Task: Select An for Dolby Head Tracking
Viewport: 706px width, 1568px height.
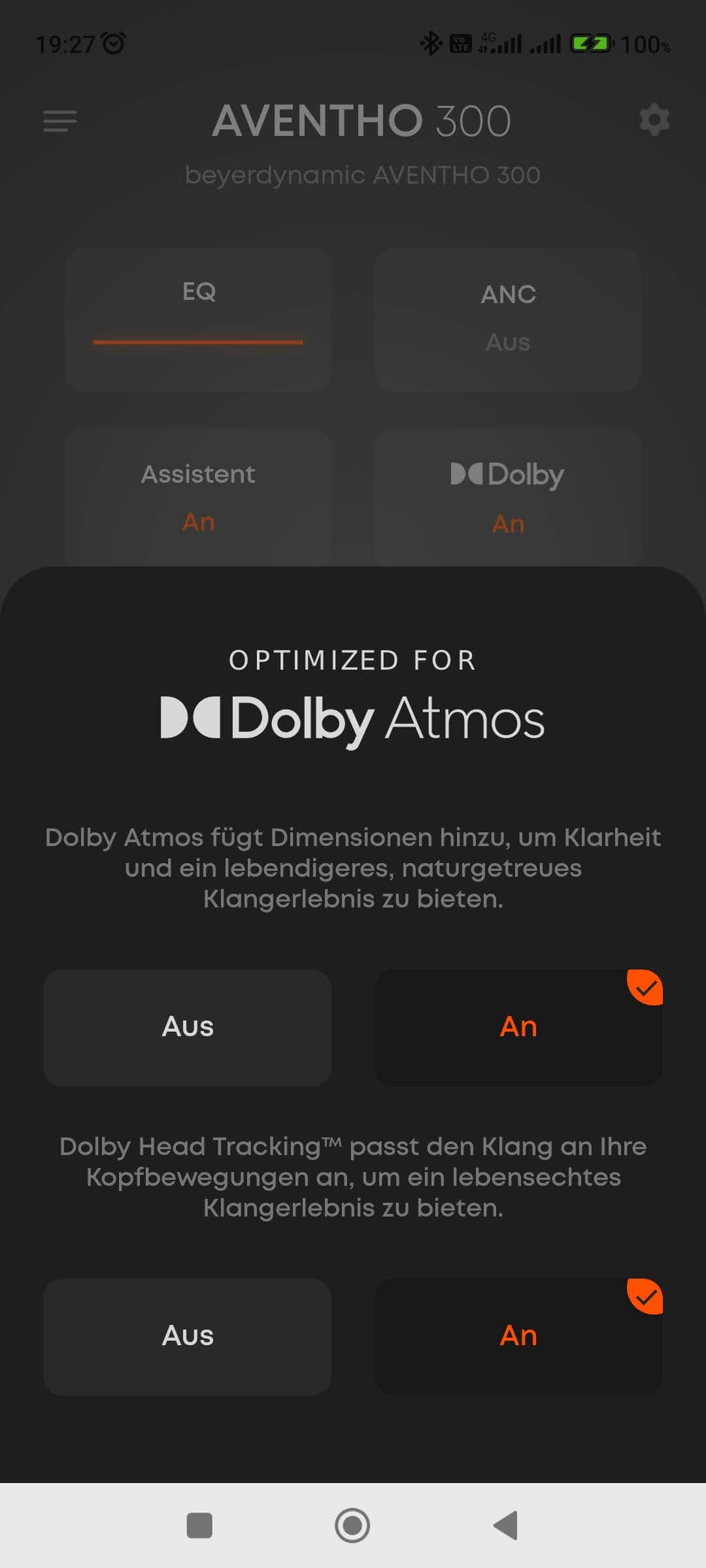Action: (518, 1336)
